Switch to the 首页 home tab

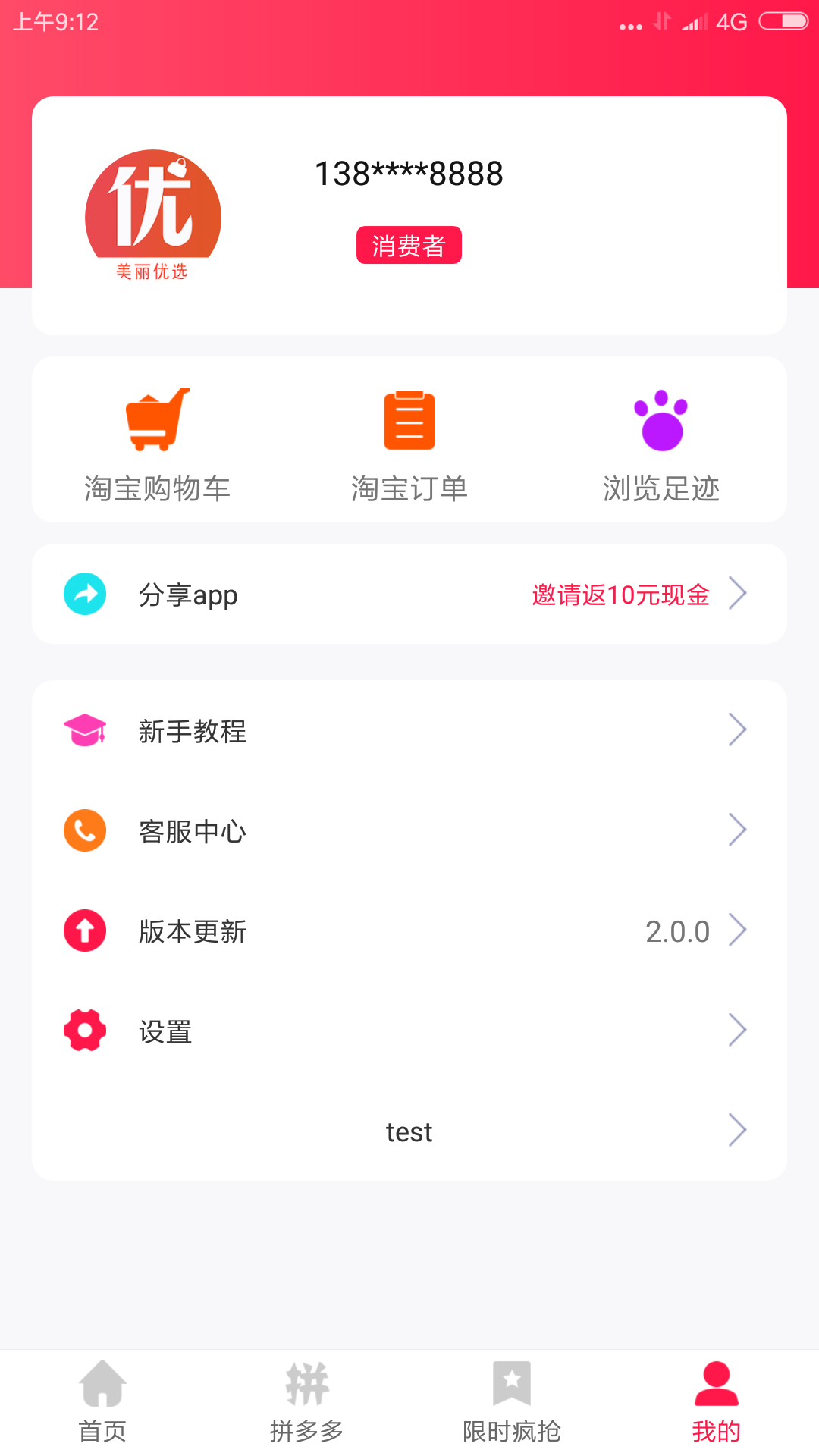point(102,1403)
